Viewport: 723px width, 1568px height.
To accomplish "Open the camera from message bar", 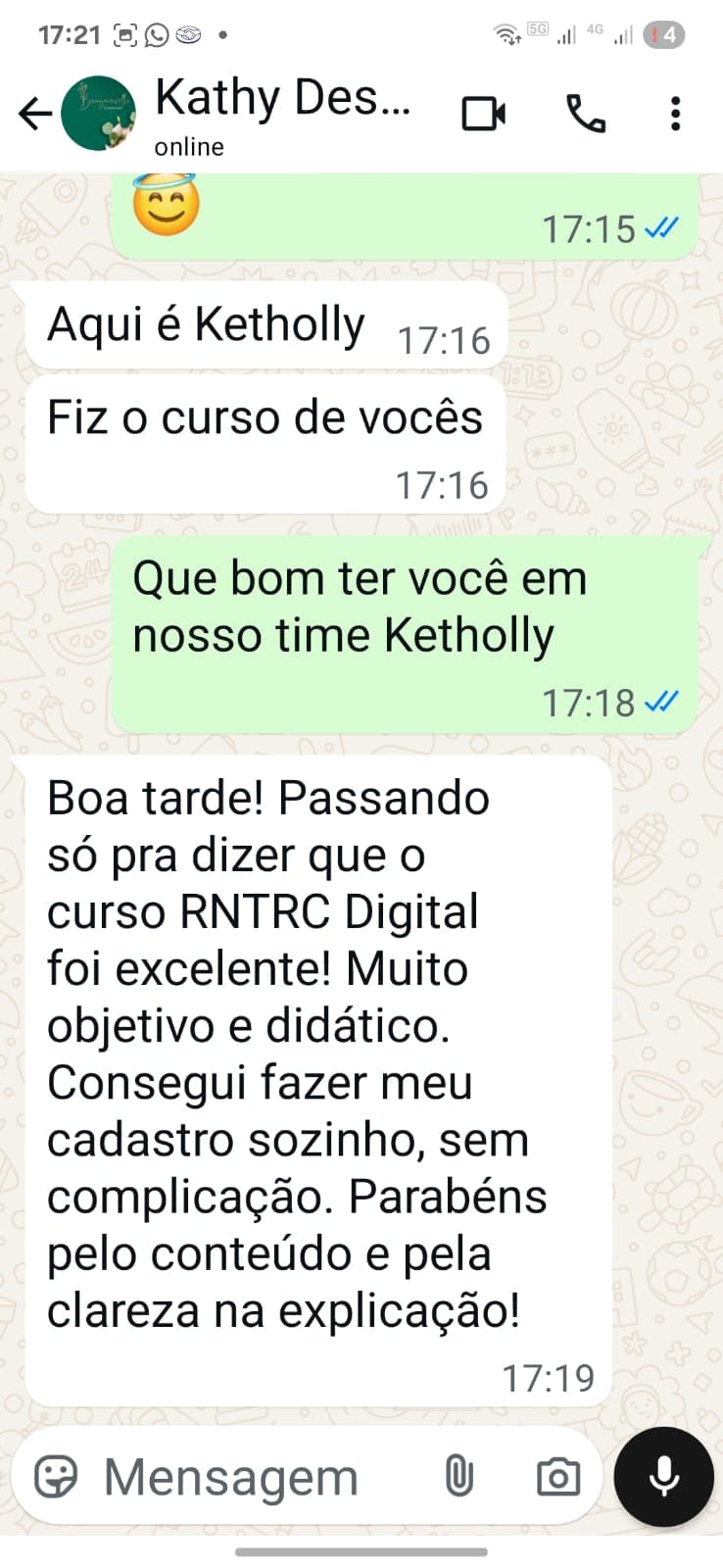I will click(558, 1476).
